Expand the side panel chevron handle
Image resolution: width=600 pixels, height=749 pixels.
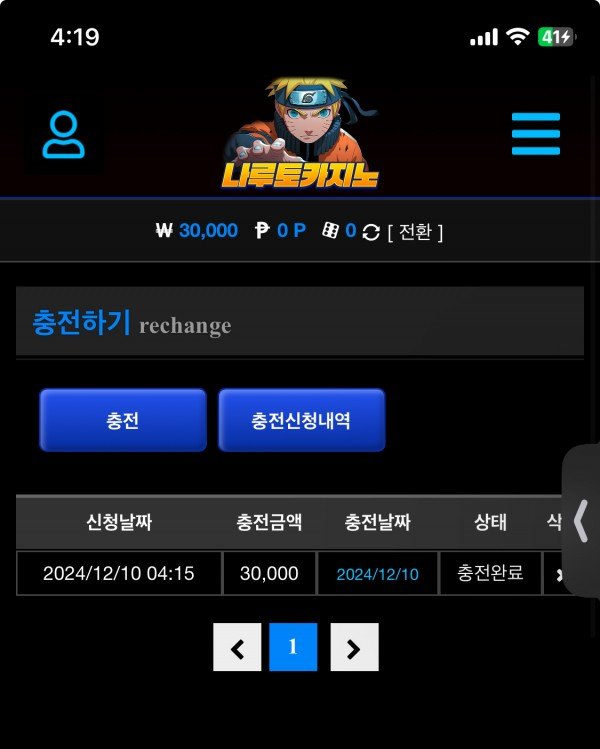[x=581, y=520]
